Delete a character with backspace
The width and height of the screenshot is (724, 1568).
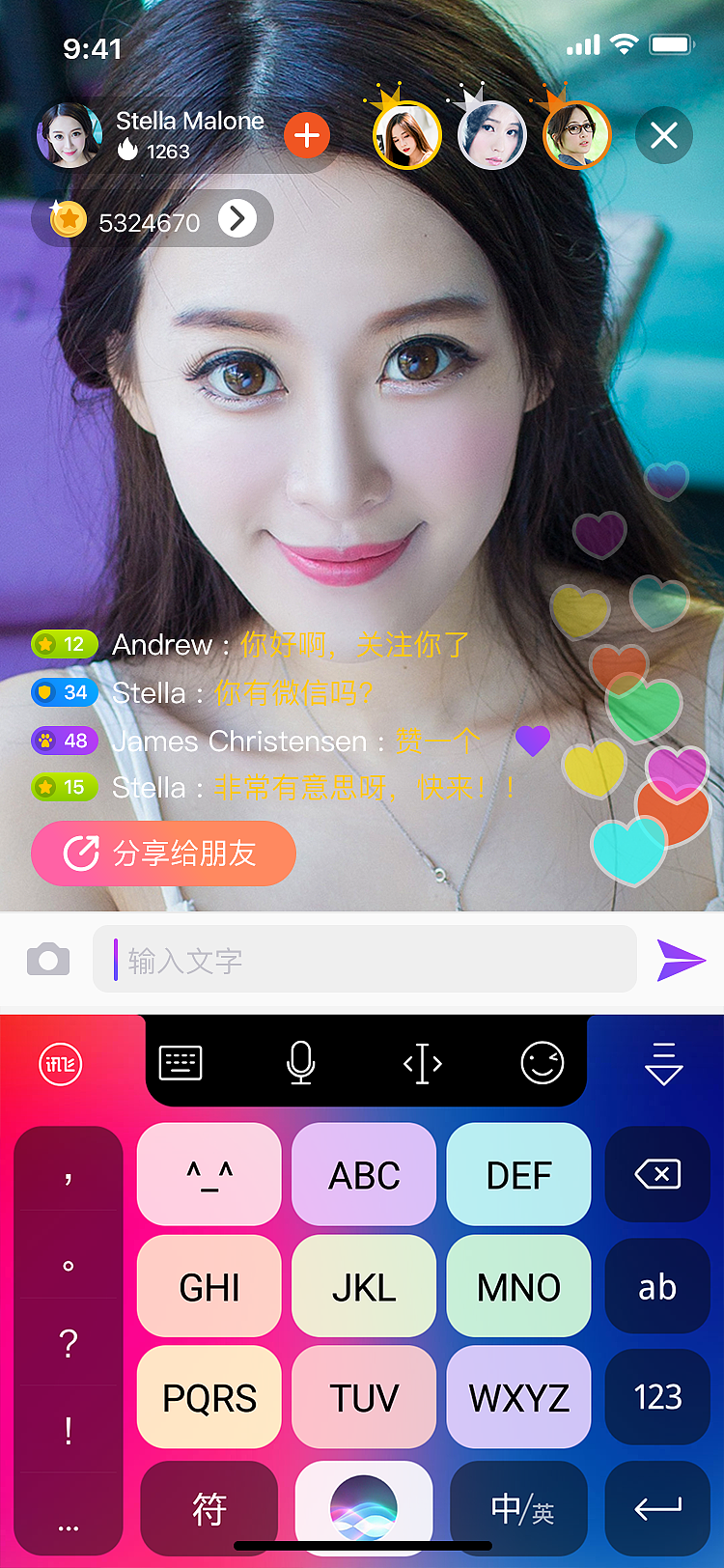click(x=657, y=1175)
